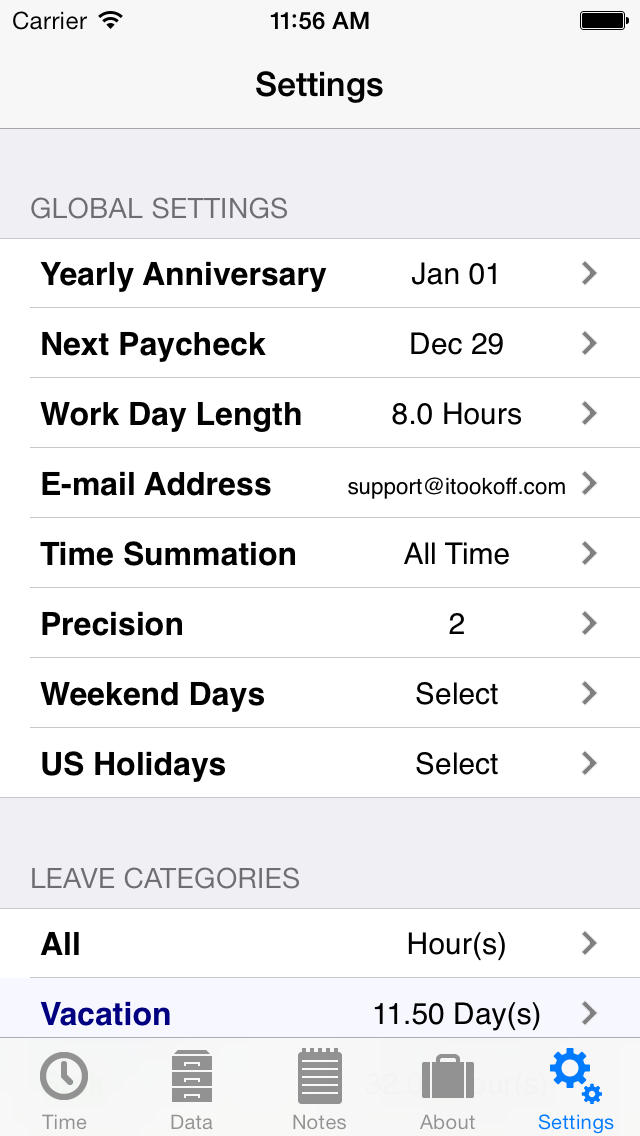Open US Holidays selection
The height and width of the screenshot is (1136, 640).
click(320, 764)
